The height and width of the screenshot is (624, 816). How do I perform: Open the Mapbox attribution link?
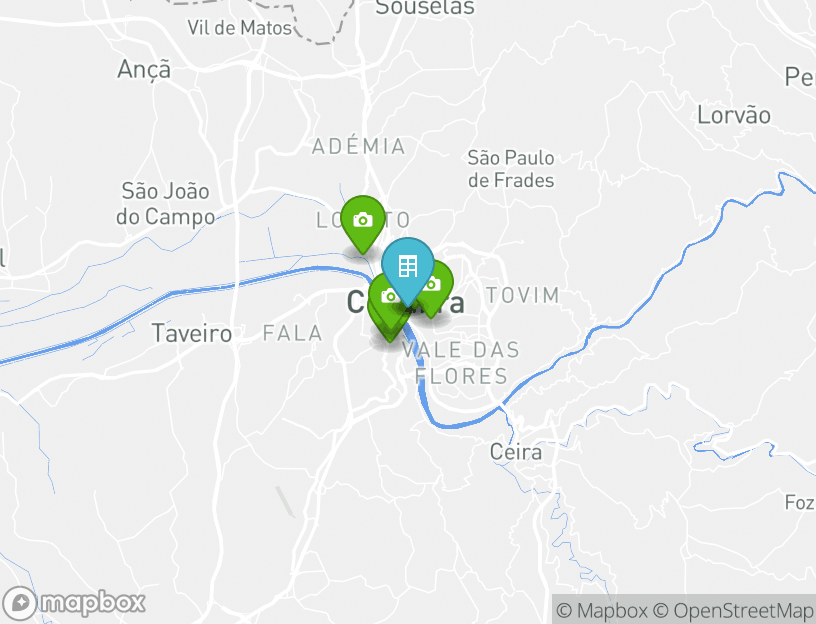click(602, 610)
